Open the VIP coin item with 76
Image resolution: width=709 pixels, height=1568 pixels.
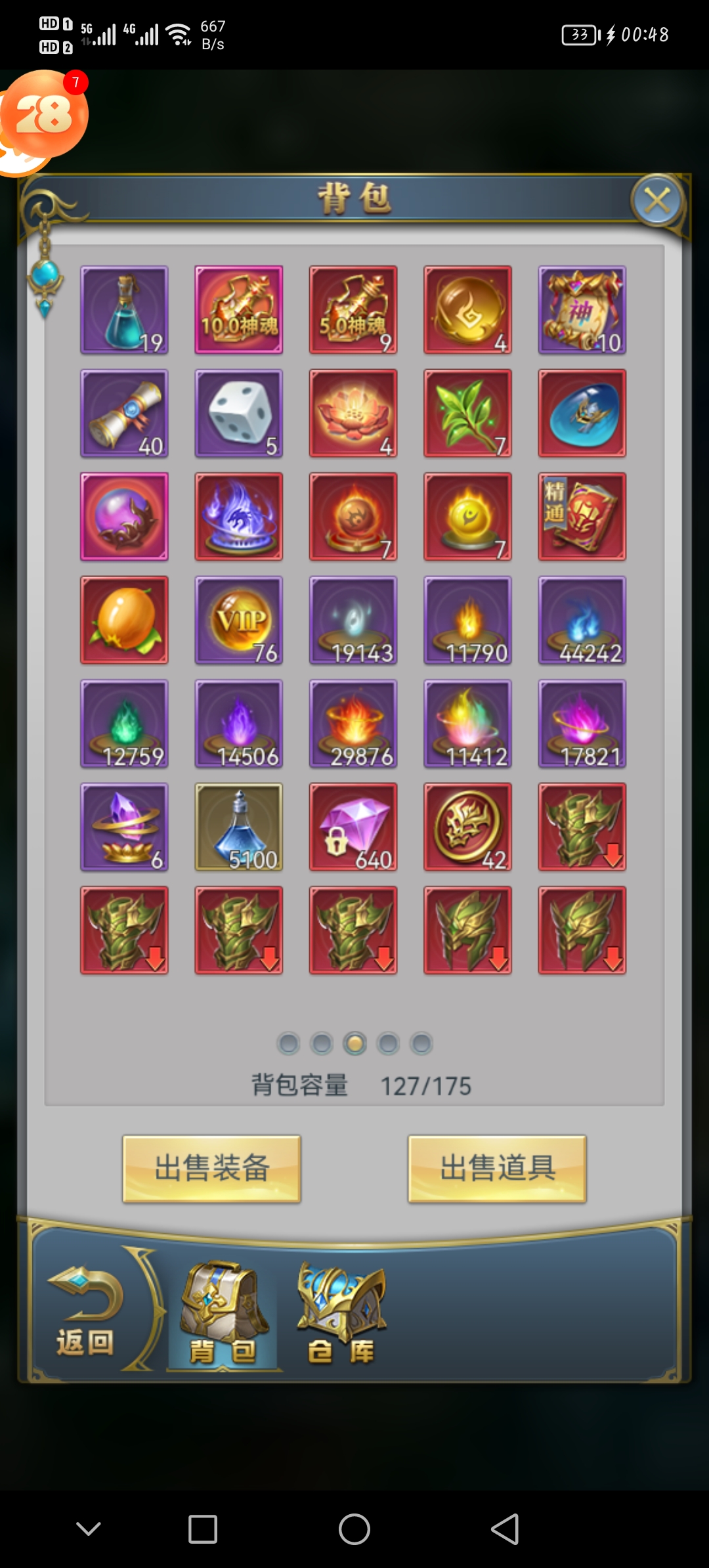pyautogui.click(x=239, y=620)
